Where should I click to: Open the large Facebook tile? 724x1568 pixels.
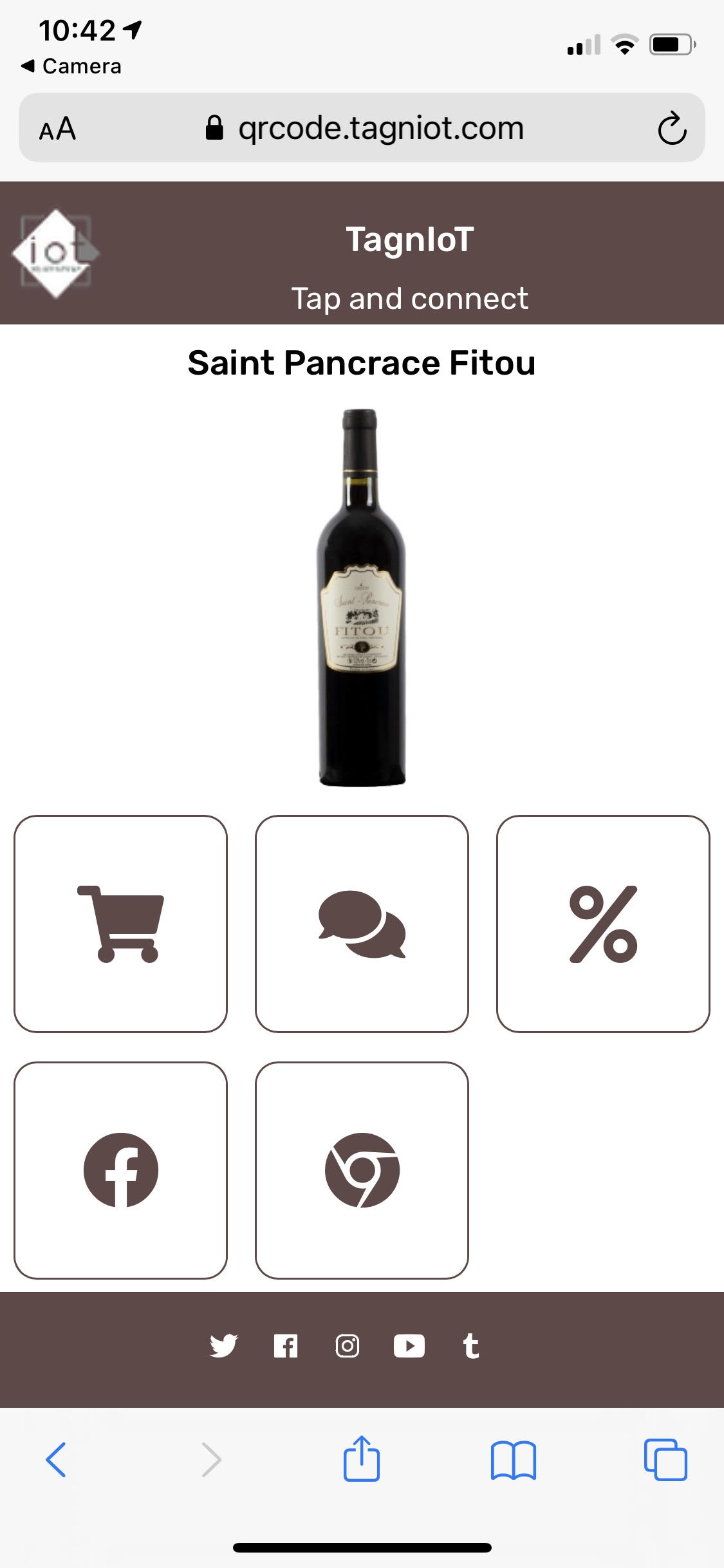(x=120, y=1170)
